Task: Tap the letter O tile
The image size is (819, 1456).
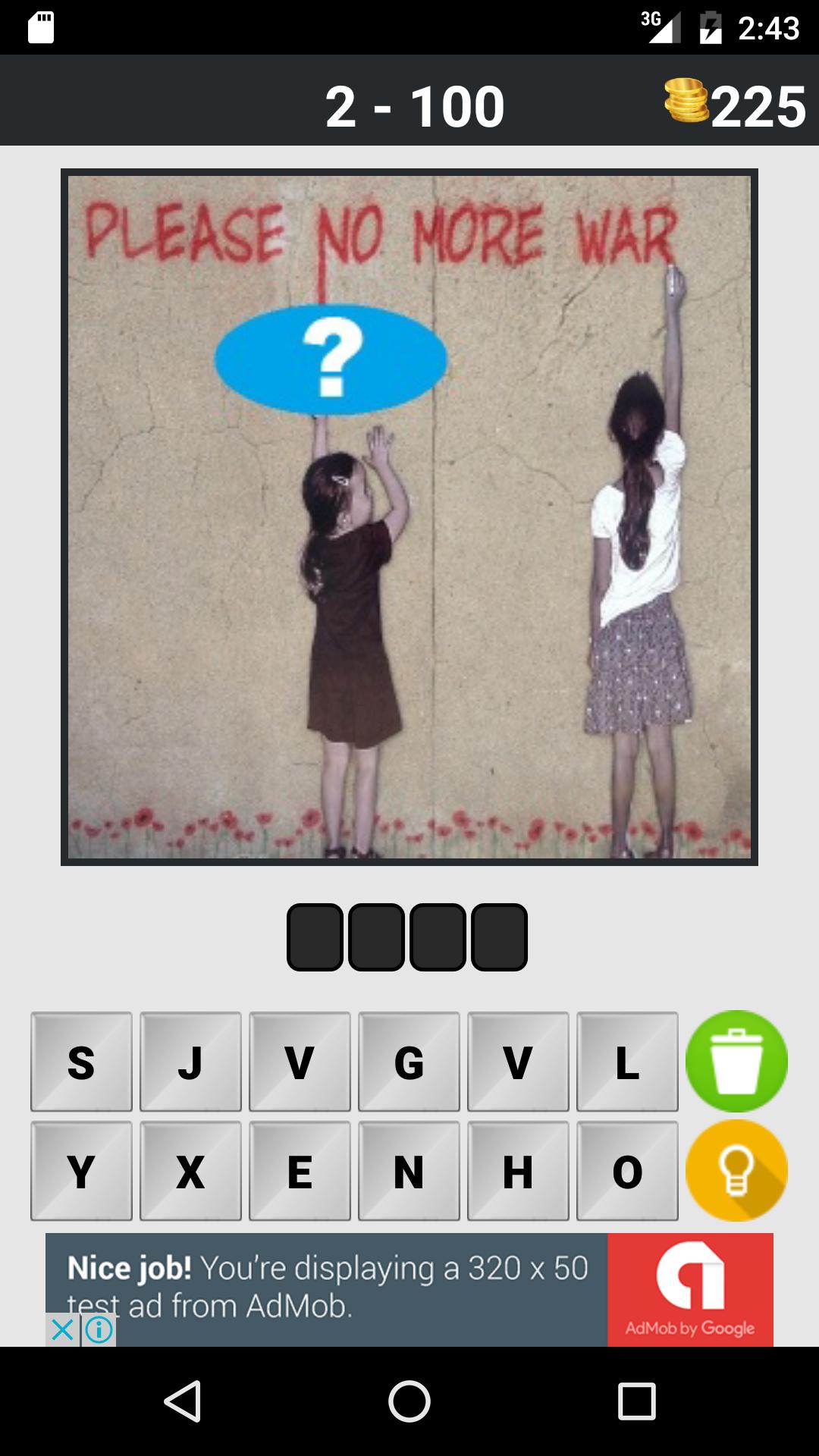Action: point(627,1171)
